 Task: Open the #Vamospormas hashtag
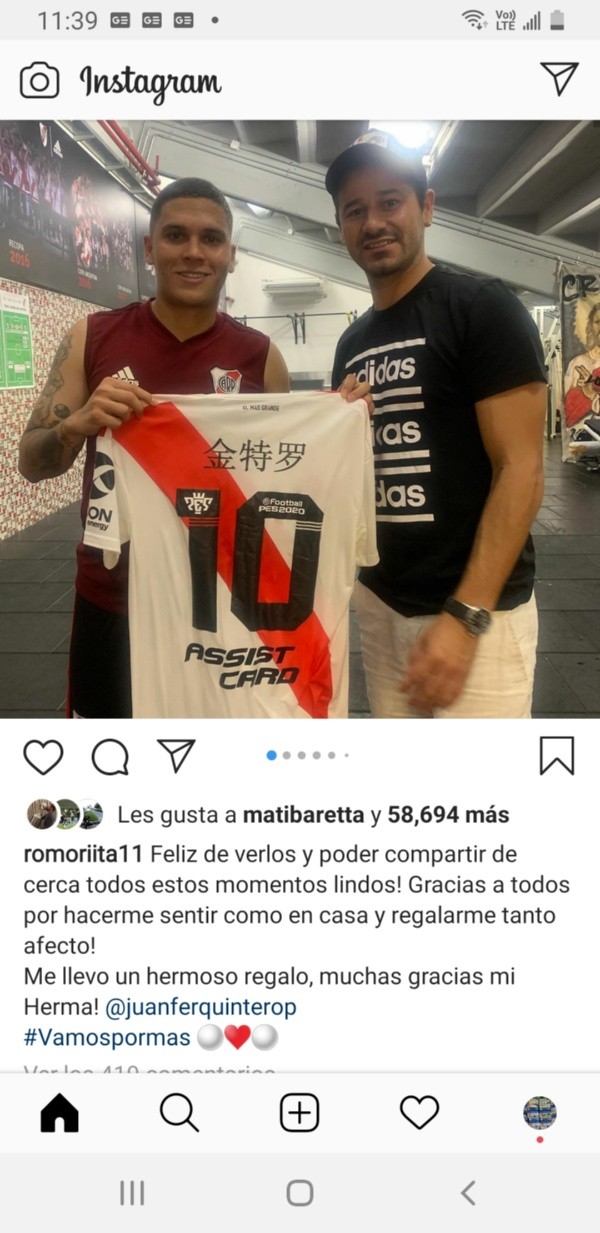point(107,1037)
